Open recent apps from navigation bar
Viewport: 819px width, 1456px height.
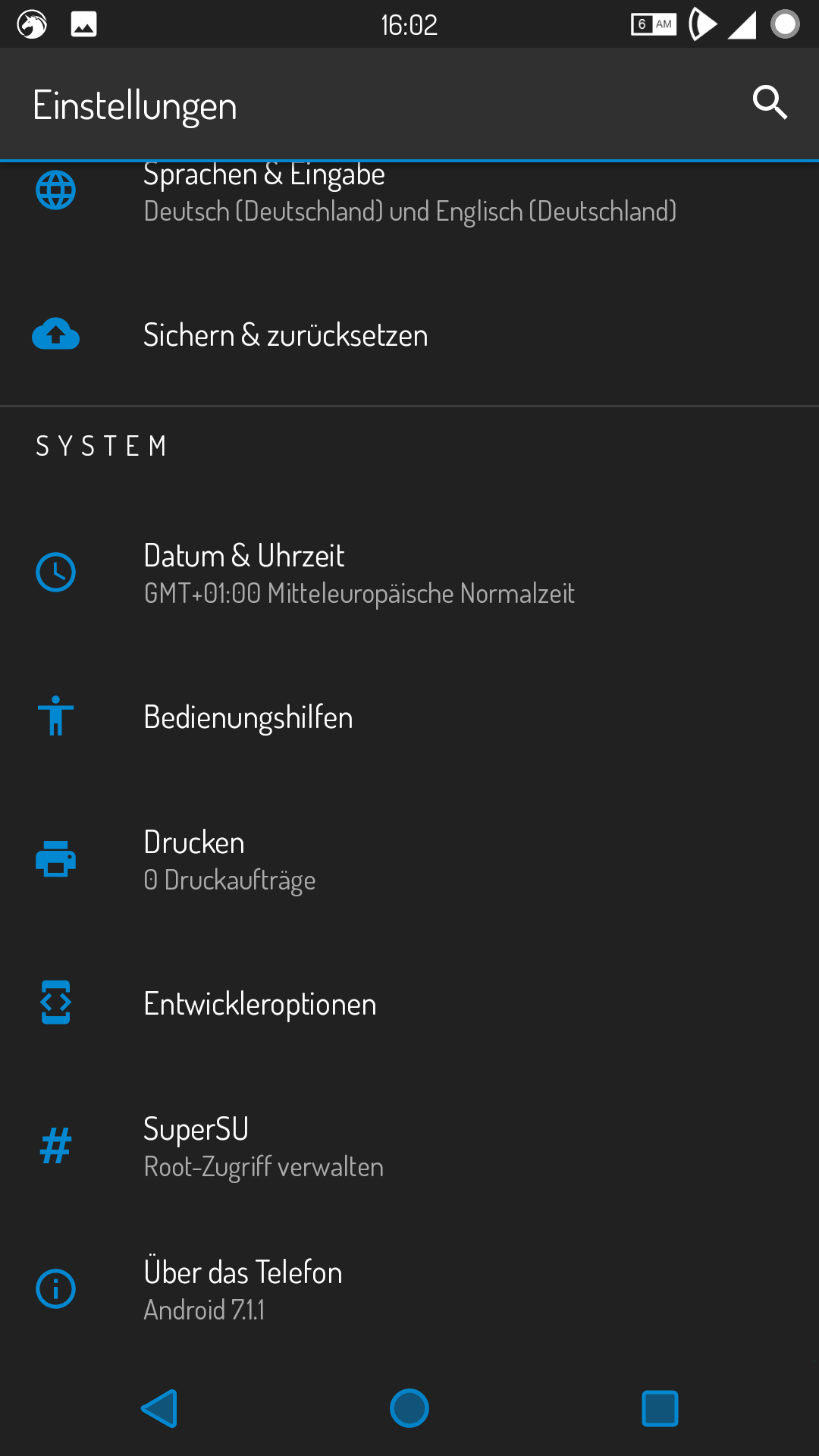[x=660, y=1409]
